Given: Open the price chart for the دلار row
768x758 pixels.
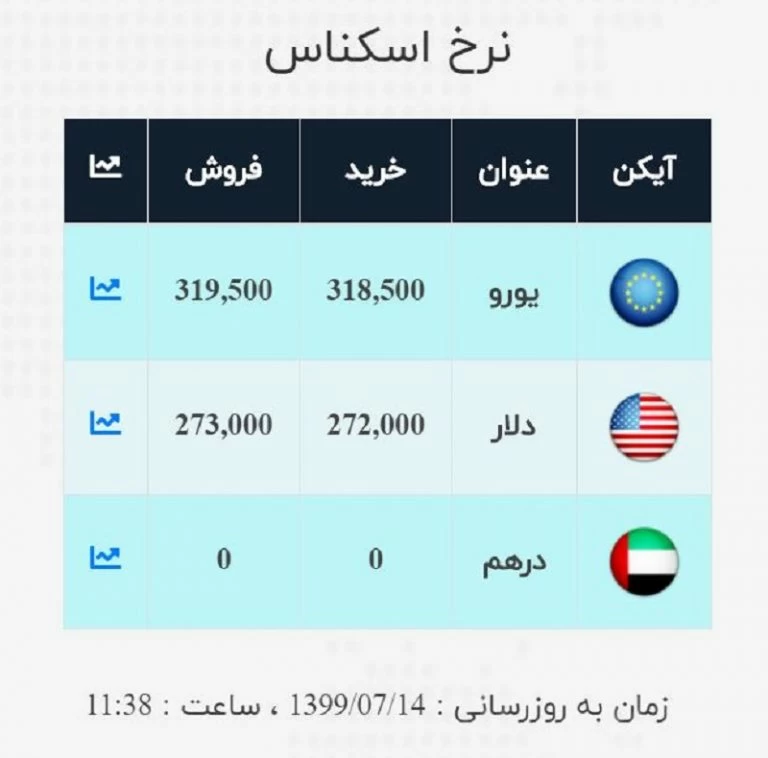Looking at the screenshot, I should point(105,424).
